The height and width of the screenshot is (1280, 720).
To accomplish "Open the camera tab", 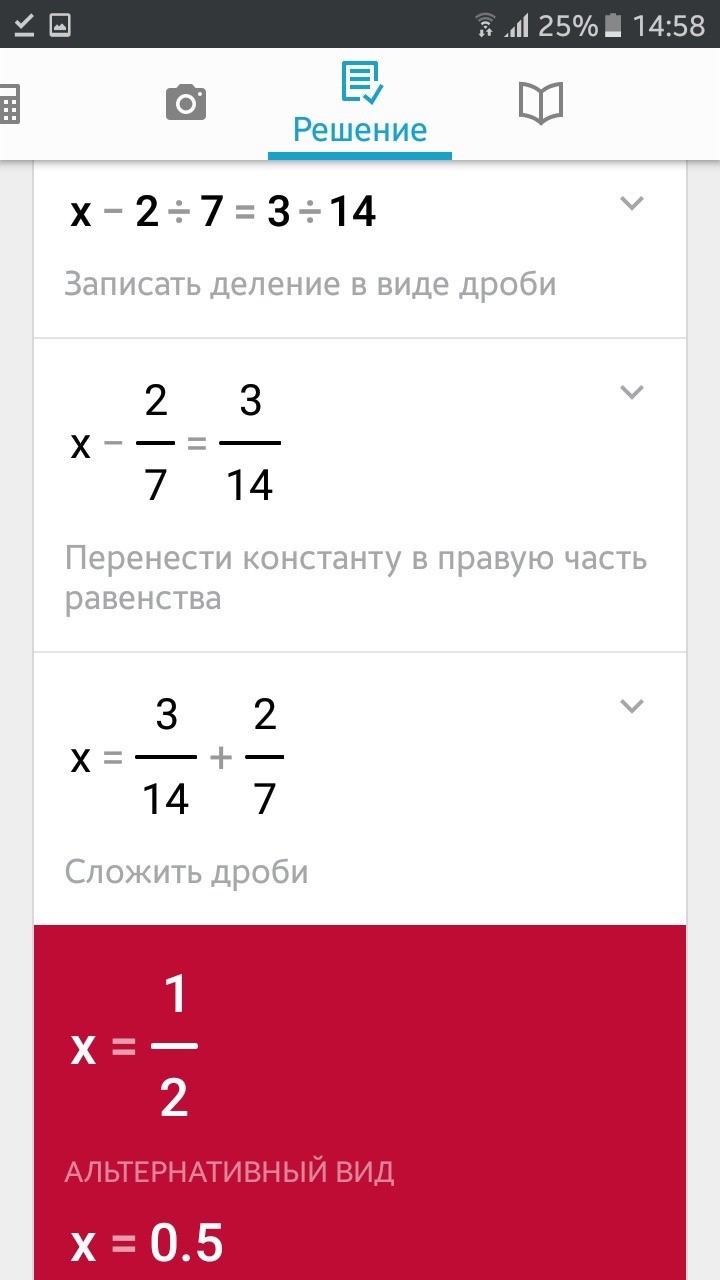I will click(x=186, y=103).
